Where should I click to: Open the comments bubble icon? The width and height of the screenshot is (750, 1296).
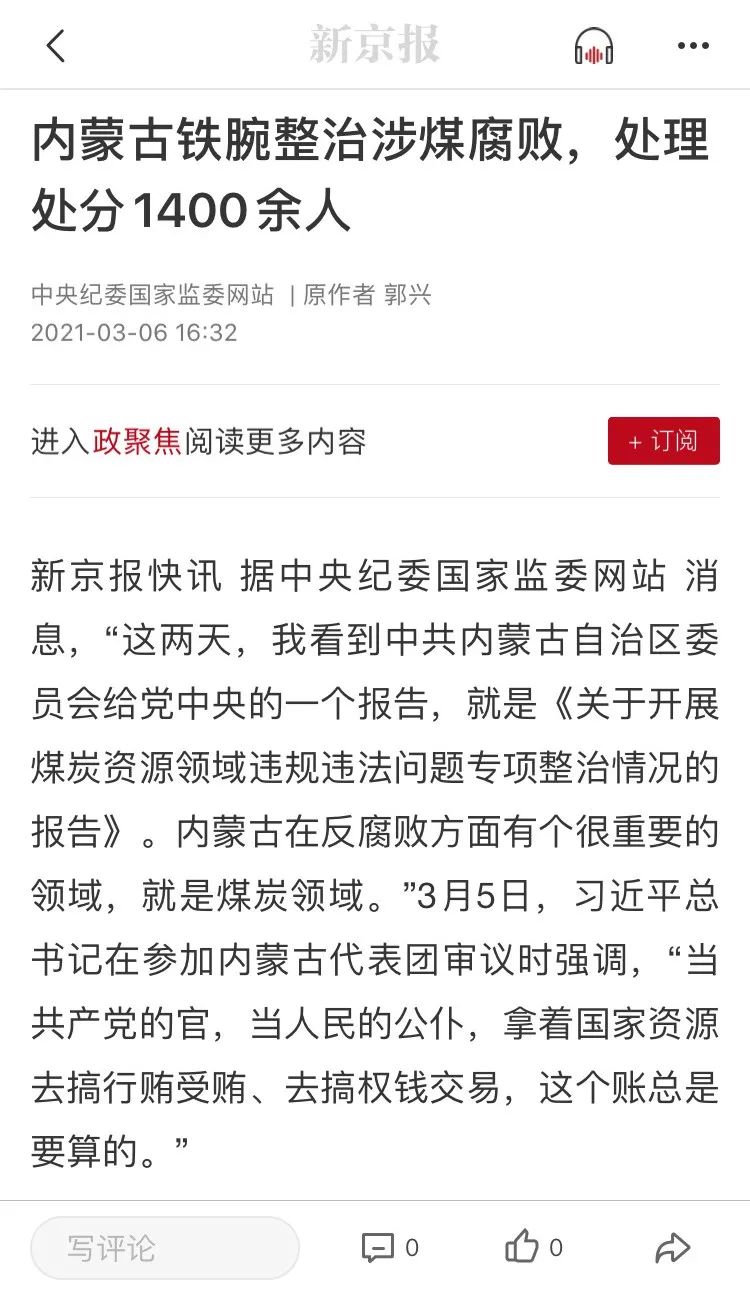coord(378,1248)
